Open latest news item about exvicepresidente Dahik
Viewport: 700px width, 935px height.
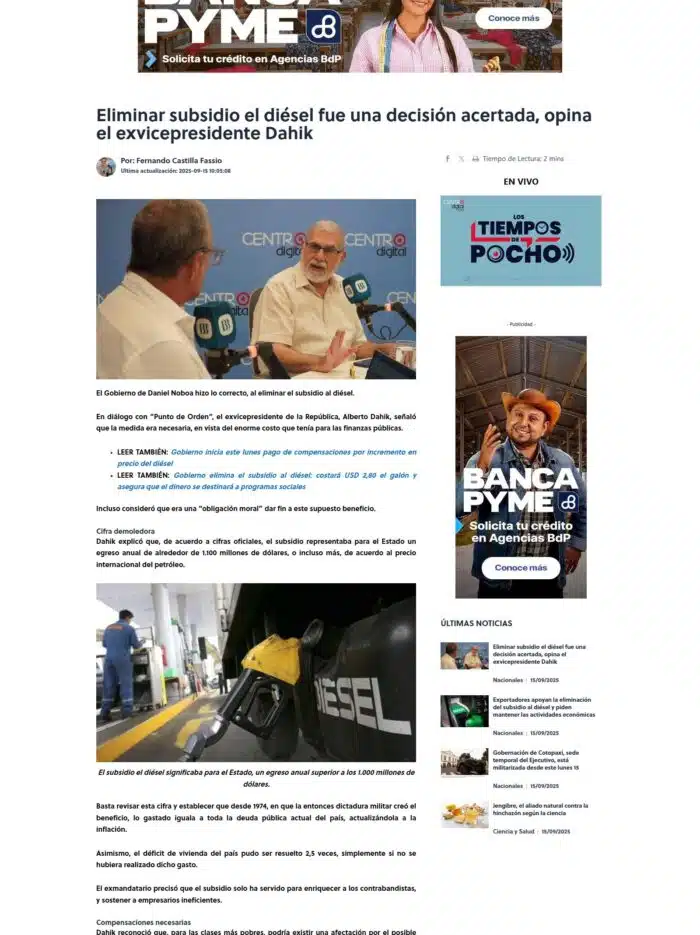(x=539, y=654)
